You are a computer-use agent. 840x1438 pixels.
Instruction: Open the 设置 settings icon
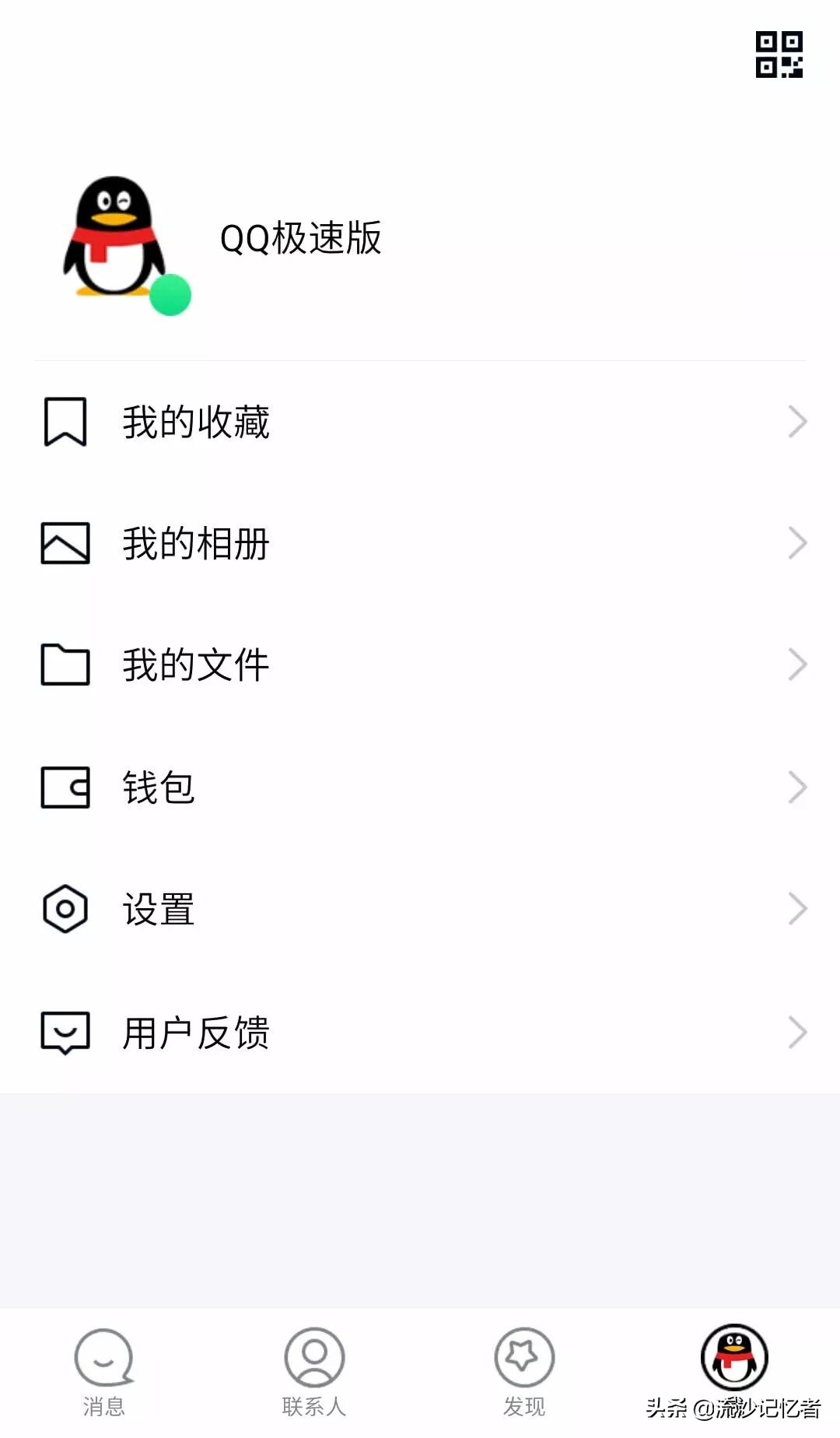coord(65,908)
